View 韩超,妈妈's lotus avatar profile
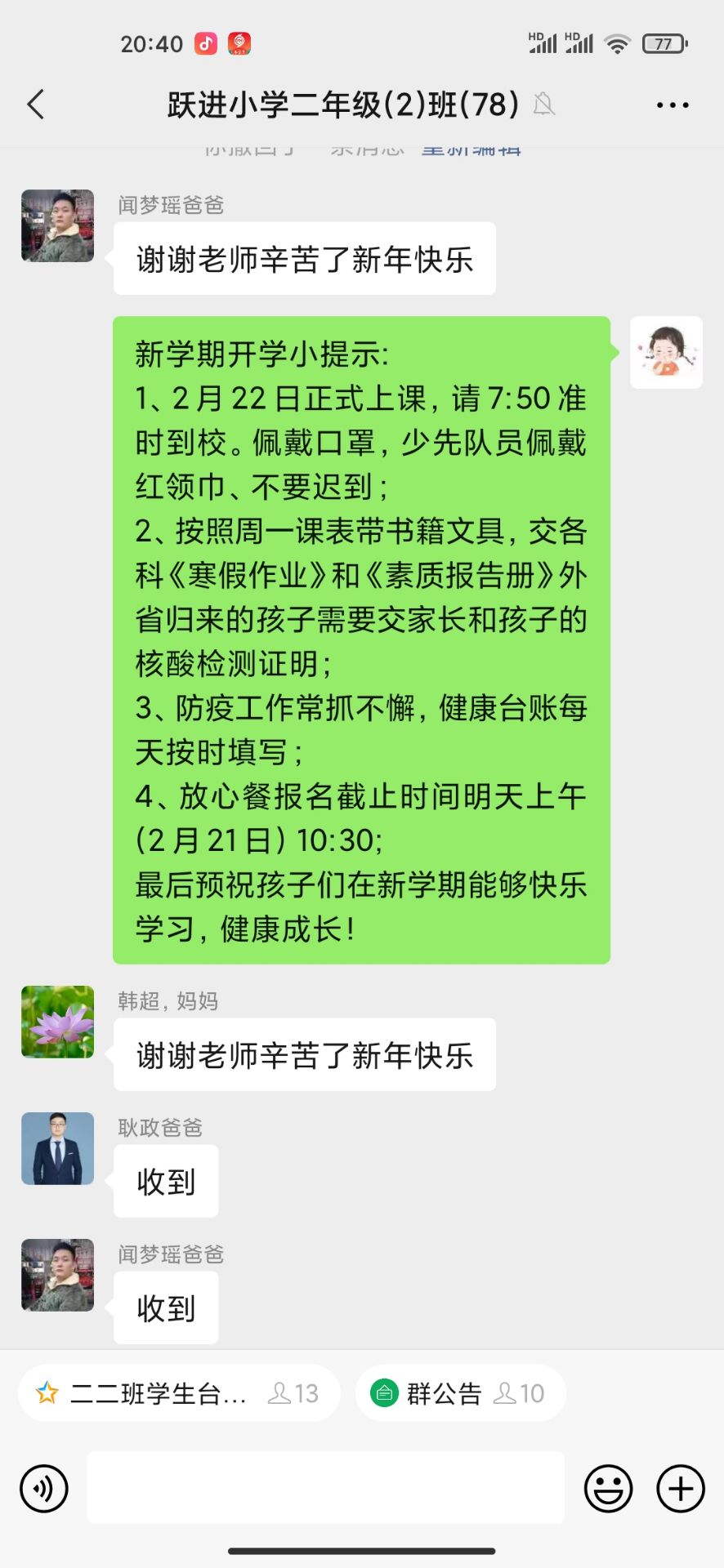Image resolution: width=724 pixels, height=1568 pixels. [57, 1022]
